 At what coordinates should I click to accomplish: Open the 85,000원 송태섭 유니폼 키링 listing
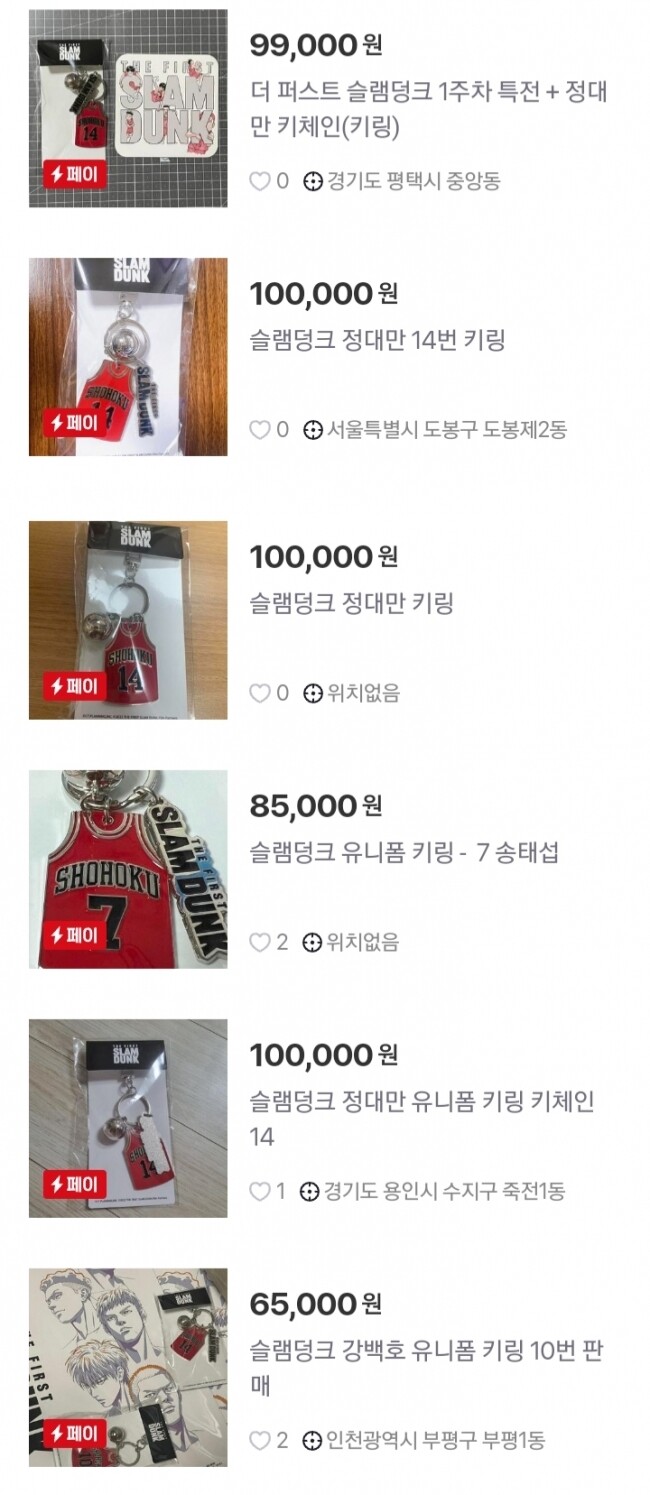click(403, 853)
